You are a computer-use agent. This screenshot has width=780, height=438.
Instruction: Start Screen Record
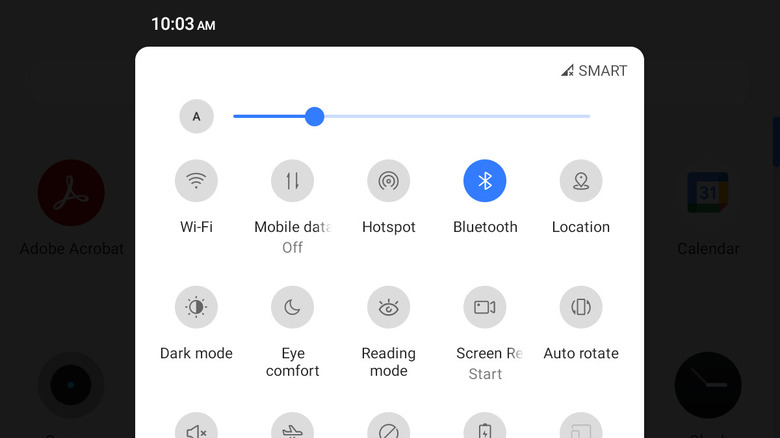[485, 307]
